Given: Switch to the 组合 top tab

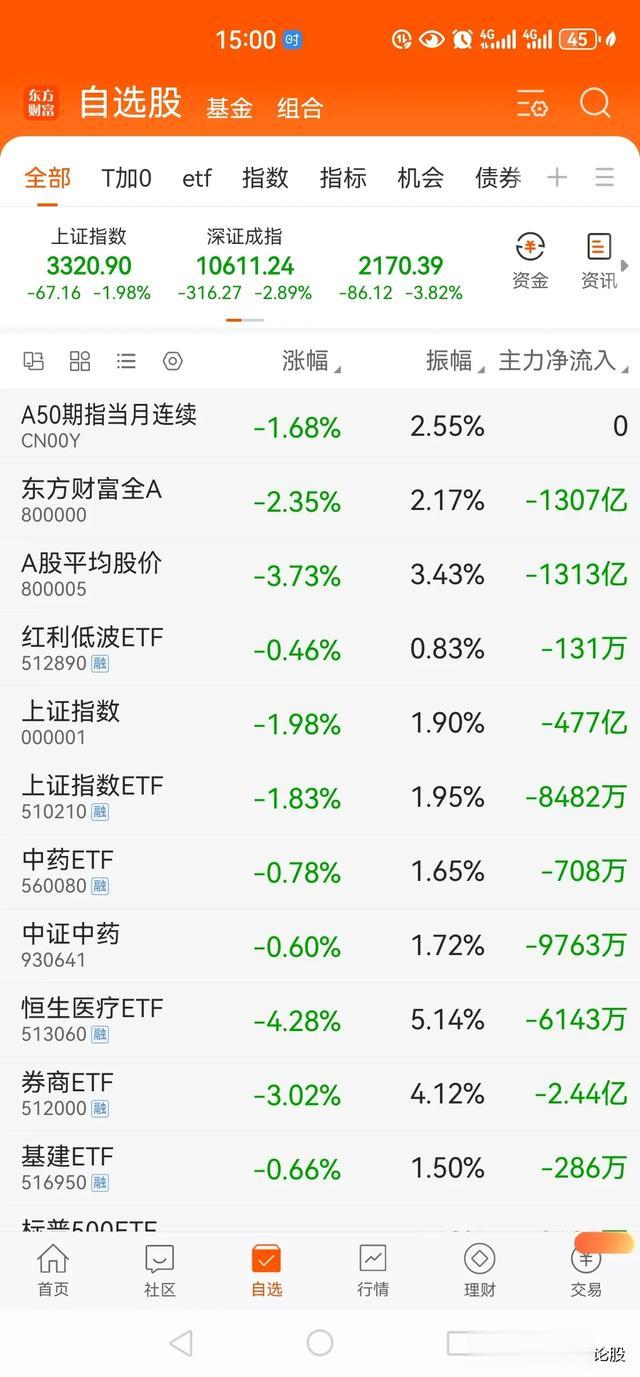Looking at the screenshot, I should 300,108.
